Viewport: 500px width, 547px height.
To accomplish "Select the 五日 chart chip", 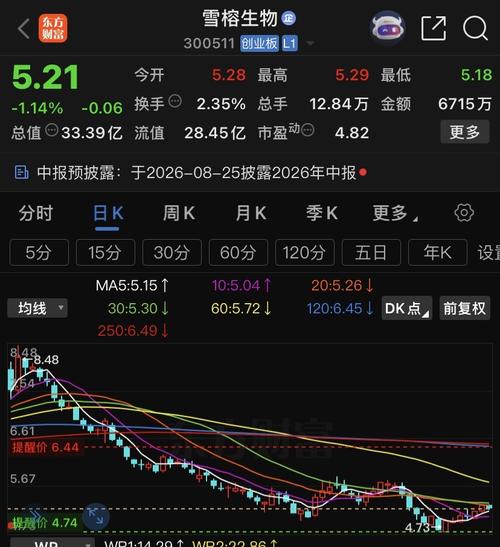I will tap(371, 253).
